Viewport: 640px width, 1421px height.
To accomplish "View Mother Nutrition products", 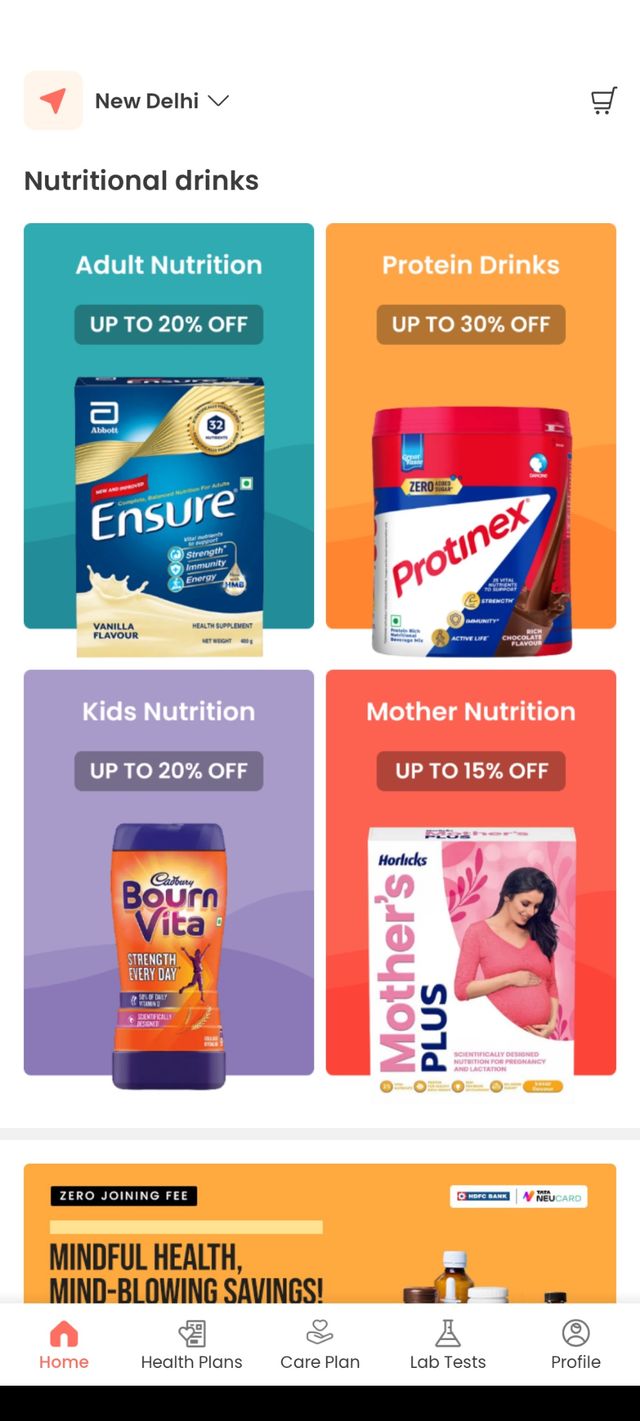I will 471,872.
